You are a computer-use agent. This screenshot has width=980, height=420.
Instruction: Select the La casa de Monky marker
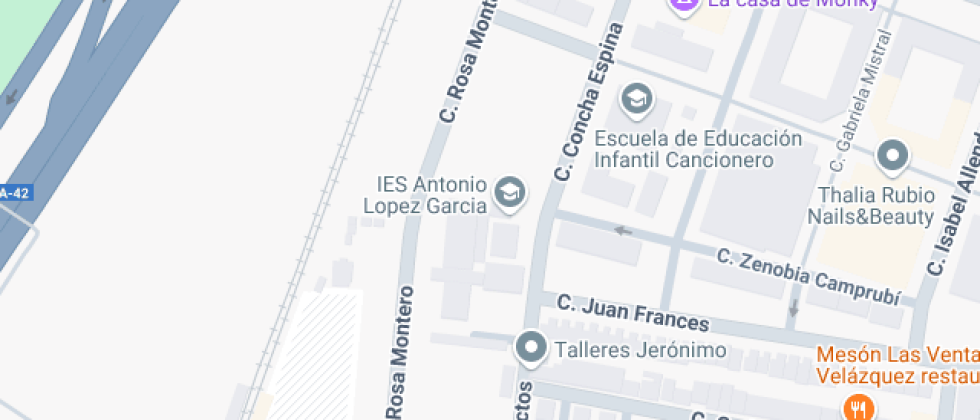point(684,4)
